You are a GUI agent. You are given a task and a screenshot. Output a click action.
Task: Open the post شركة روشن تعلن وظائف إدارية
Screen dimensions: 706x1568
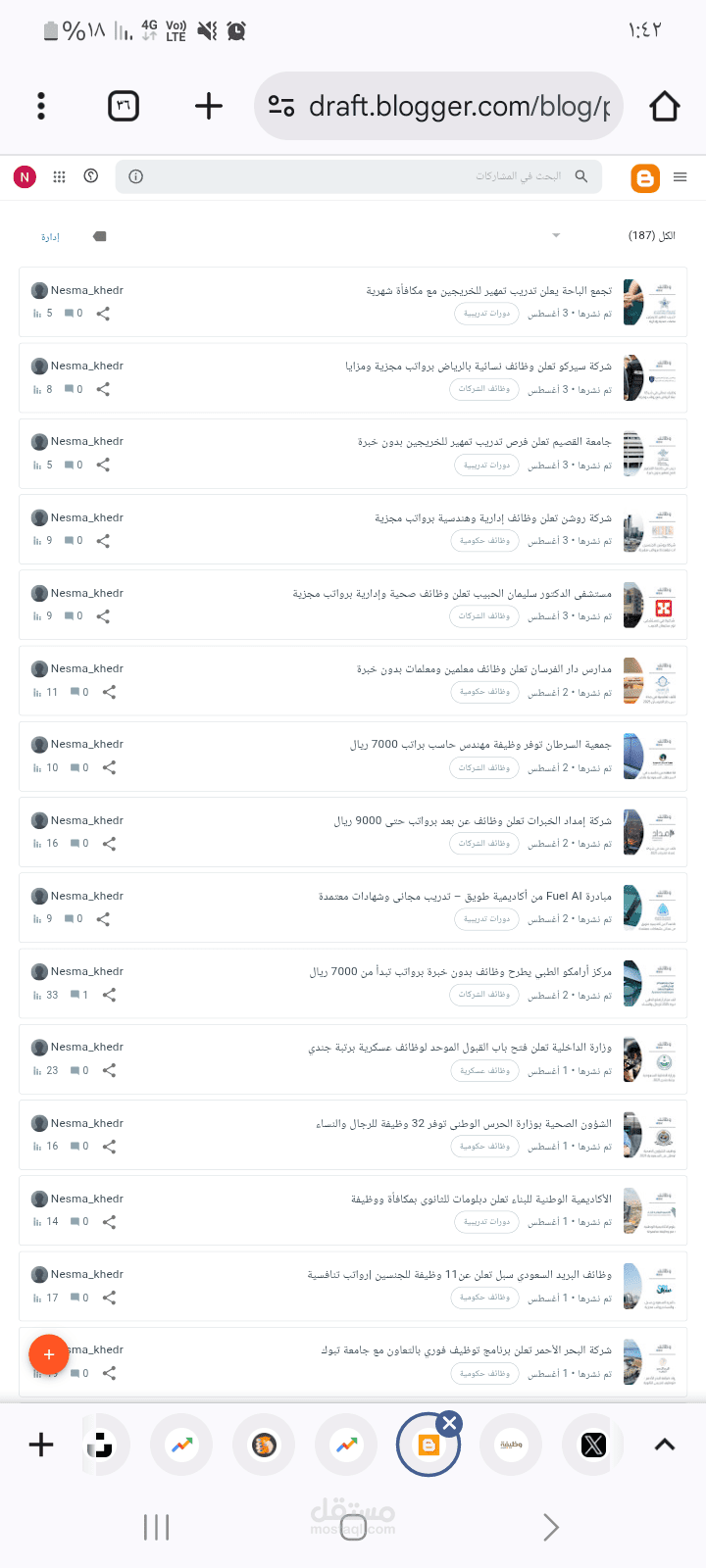[492, 517]
